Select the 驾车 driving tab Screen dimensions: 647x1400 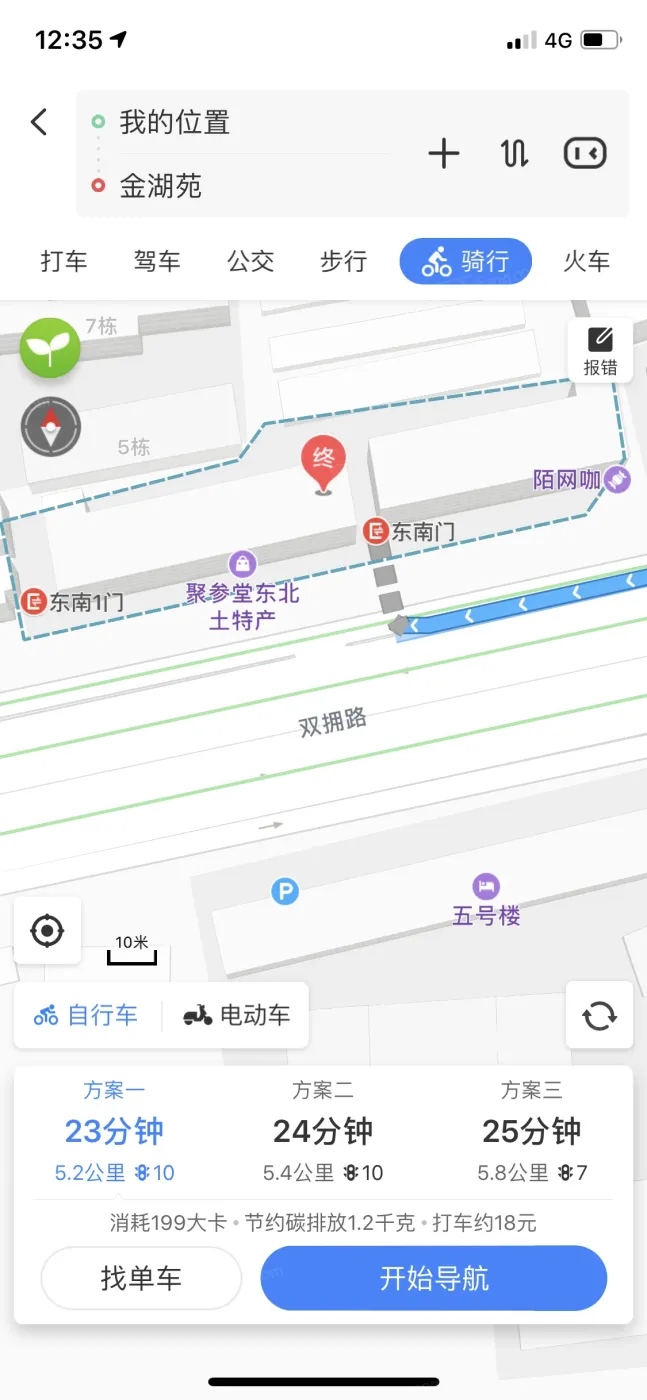157,262
